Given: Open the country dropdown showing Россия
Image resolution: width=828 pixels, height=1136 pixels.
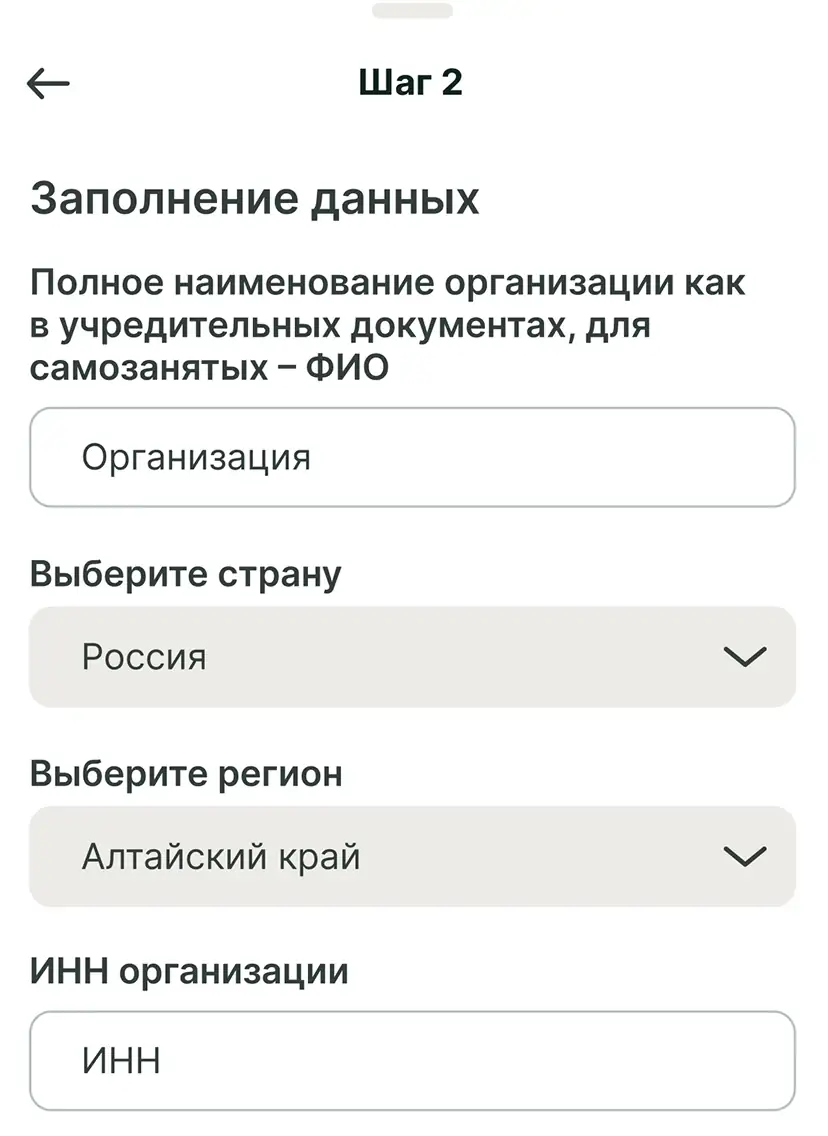Looking at the screenshot, I should 412,657.
